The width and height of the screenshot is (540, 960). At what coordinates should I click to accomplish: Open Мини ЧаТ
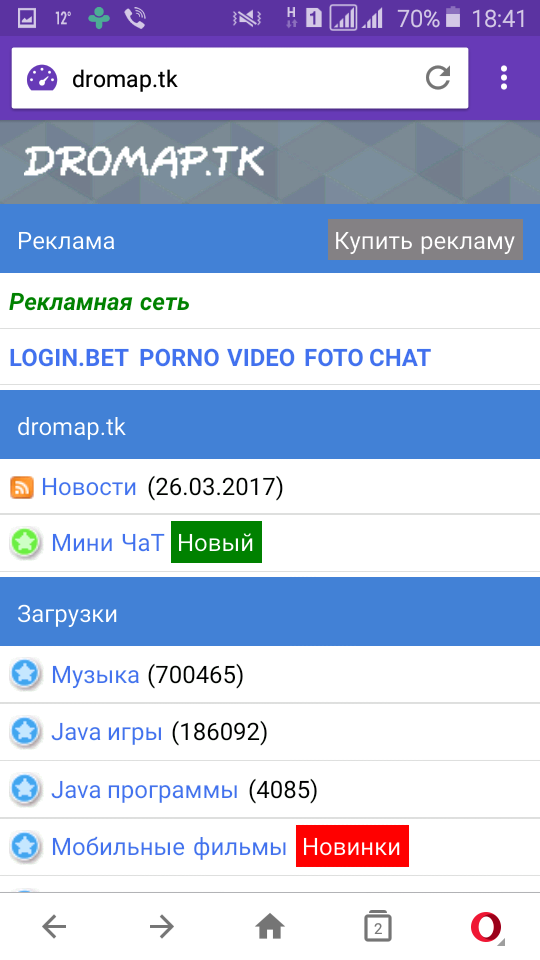tap(108, 542)
